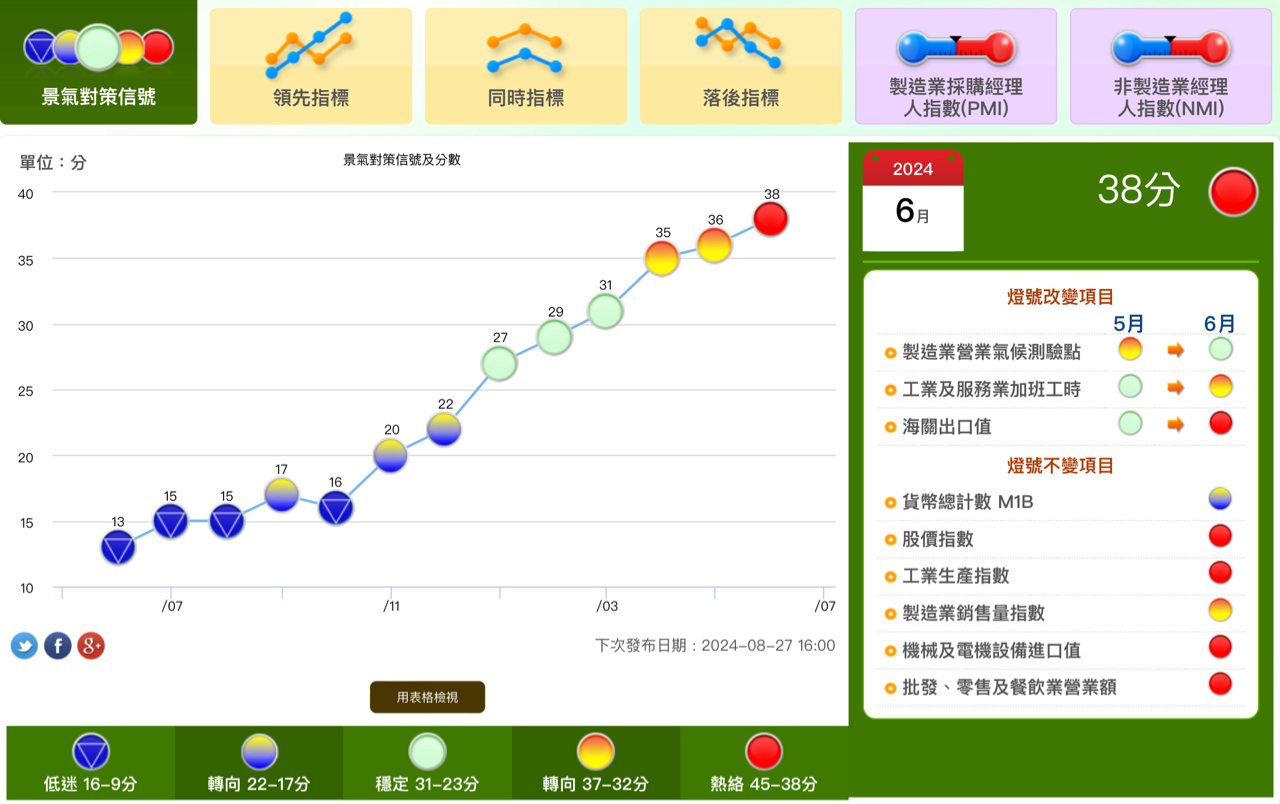Viewport: 1280px width, 804px height.
Task: Select the red 38 data point on chart
Action: point(771,219)
